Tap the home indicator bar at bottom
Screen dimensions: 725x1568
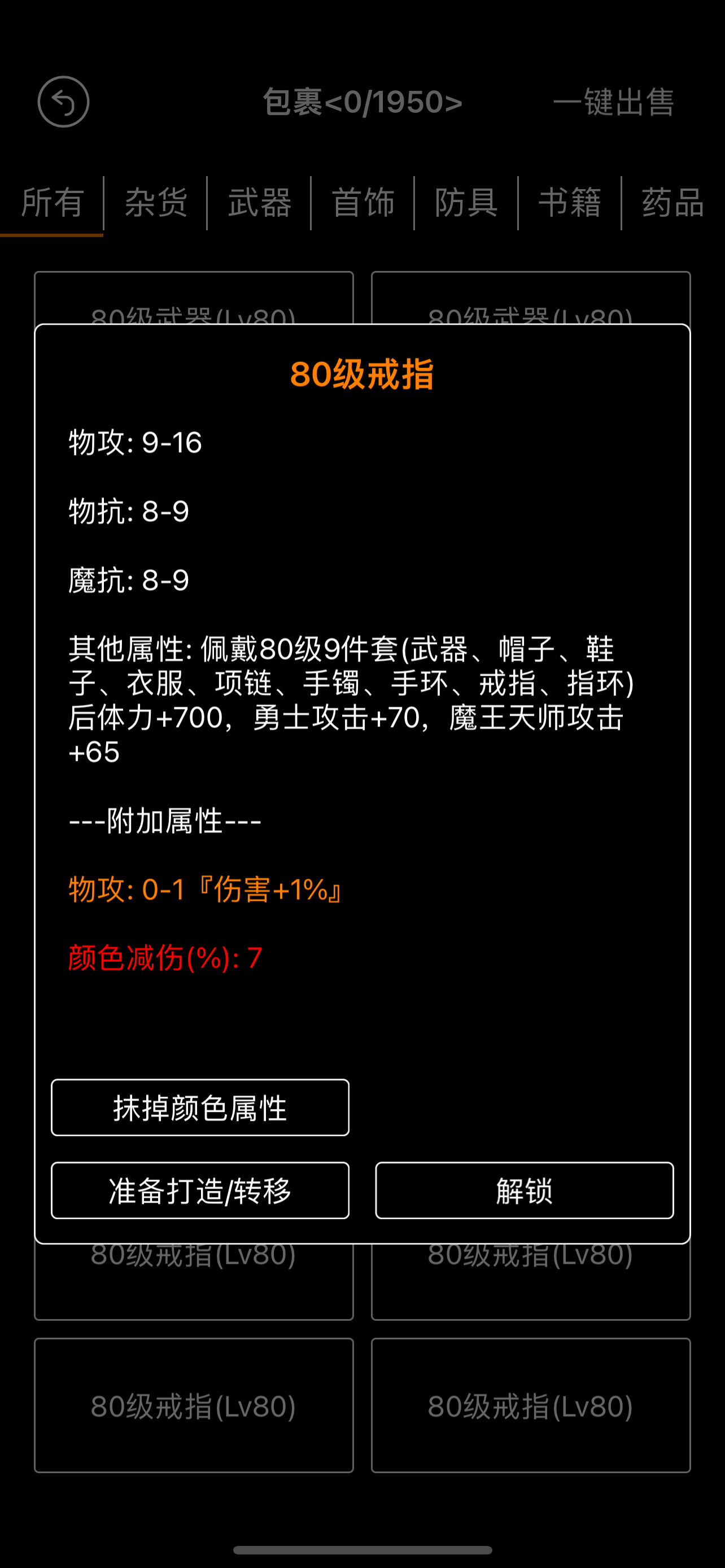tap(362, 1549)
